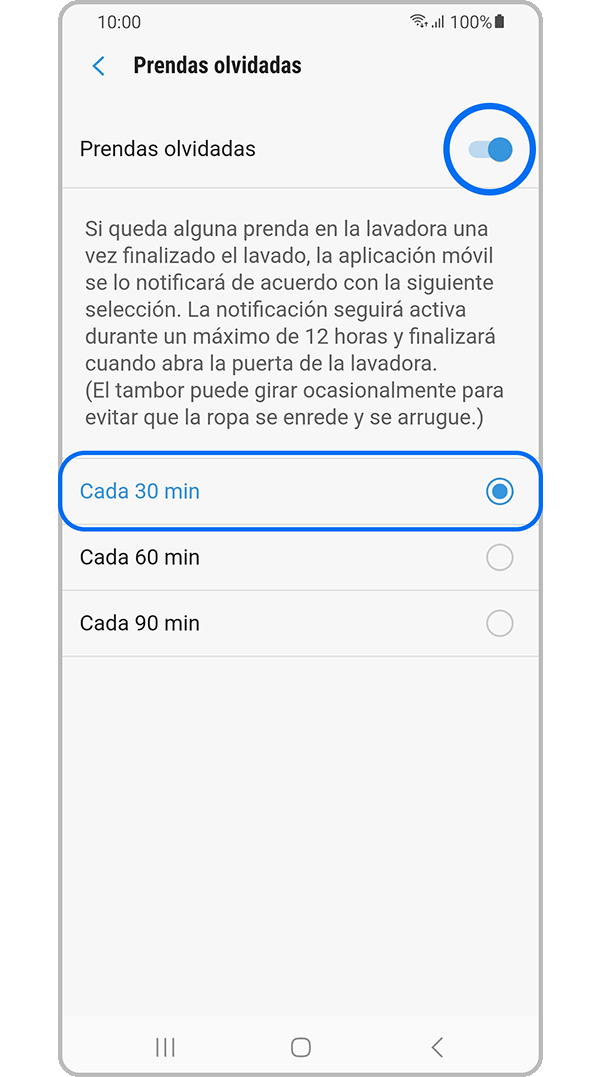
Task: Choose Cada 60 min notification interval
Action: point(498,558)
